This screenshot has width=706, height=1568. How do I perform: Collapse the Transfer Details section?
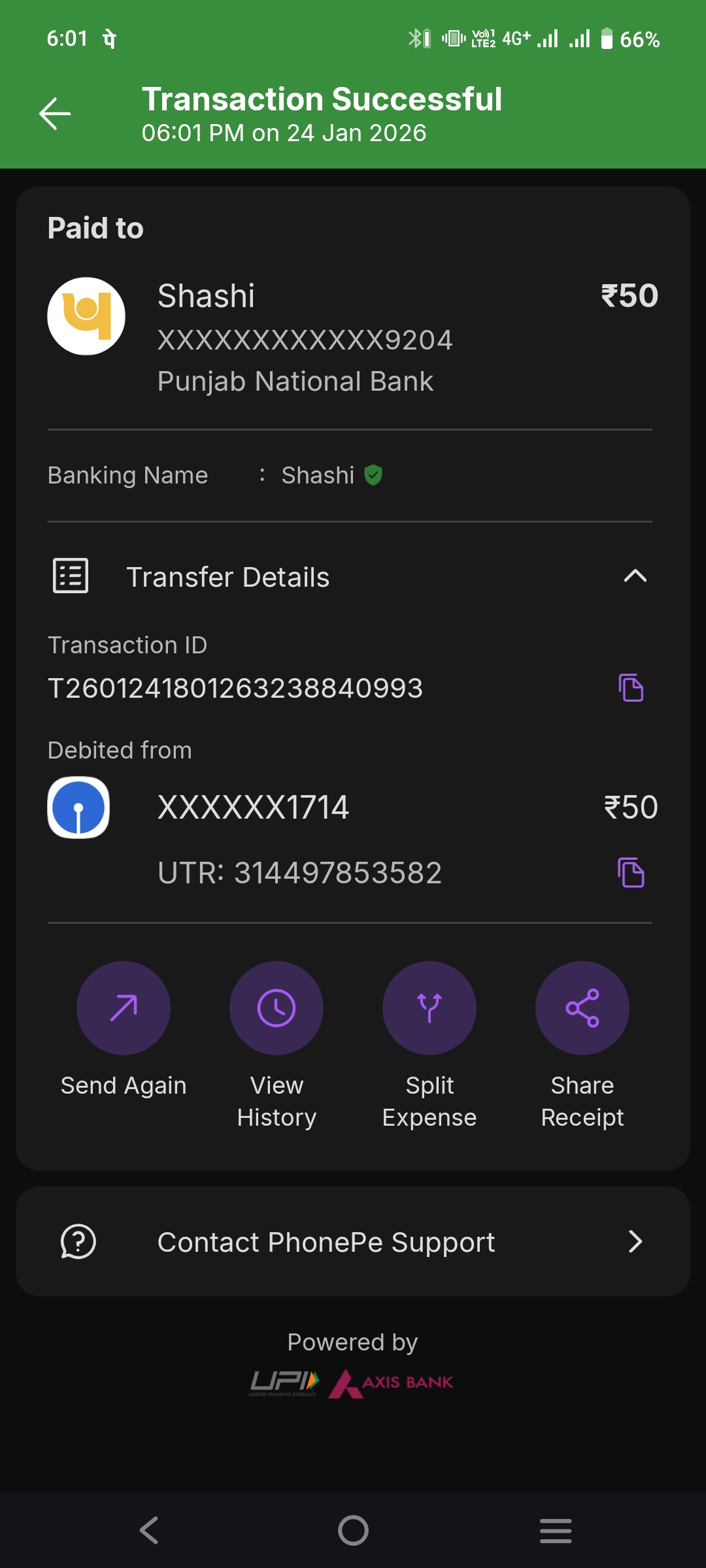pyautogui.click(x=635, y=576)
